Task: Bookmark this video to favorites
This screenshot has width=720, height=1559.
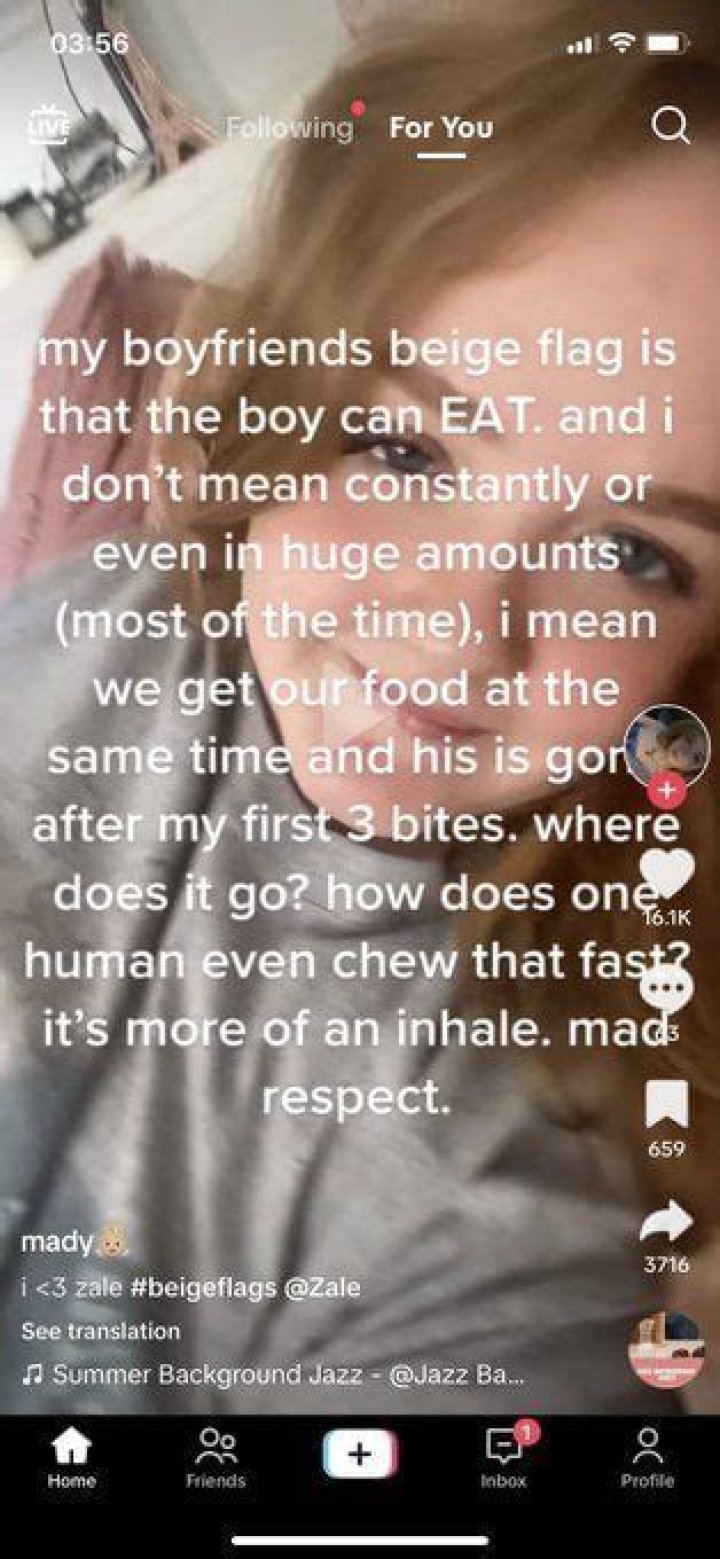Action: pos(666,1106)
